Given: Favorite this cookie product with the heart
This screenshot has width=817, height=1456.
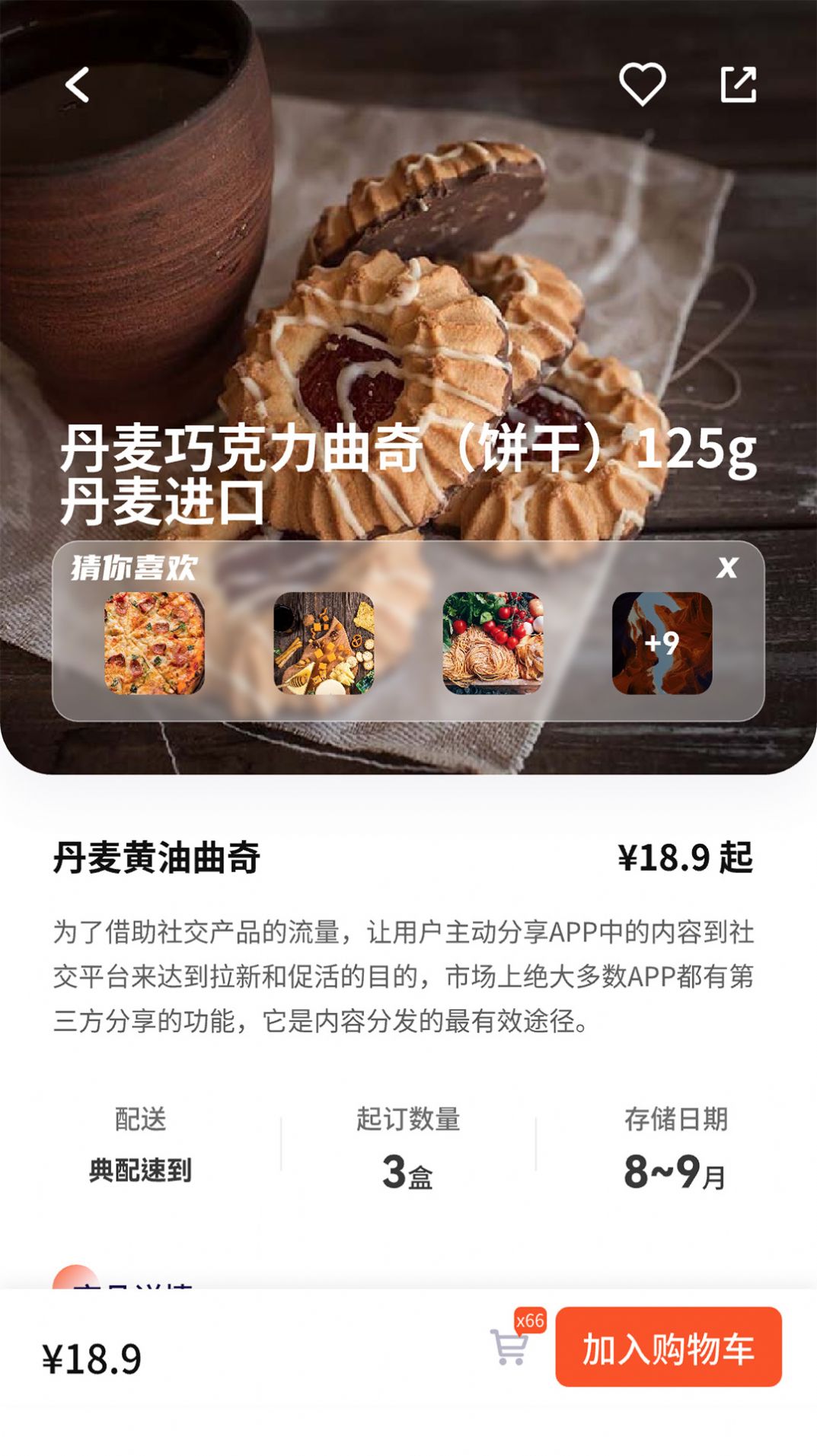Looking at the screenshot, I should [642, 84].
